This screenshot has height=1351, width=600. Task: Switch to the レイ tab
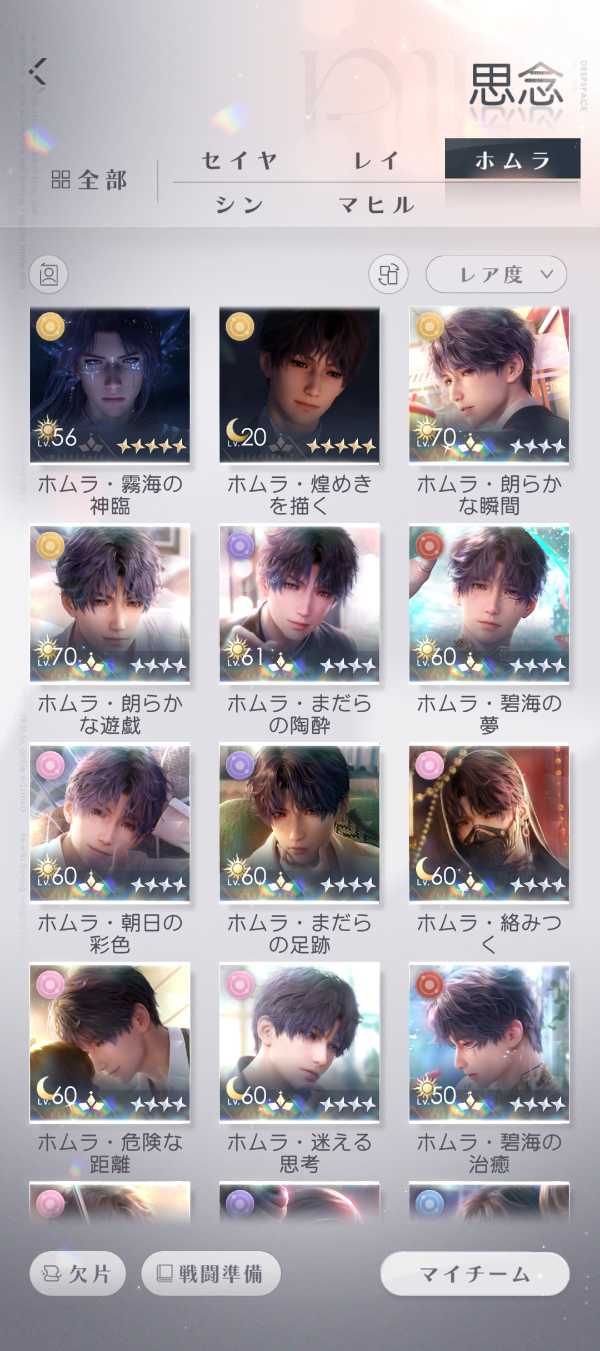(x=377, y=160)
